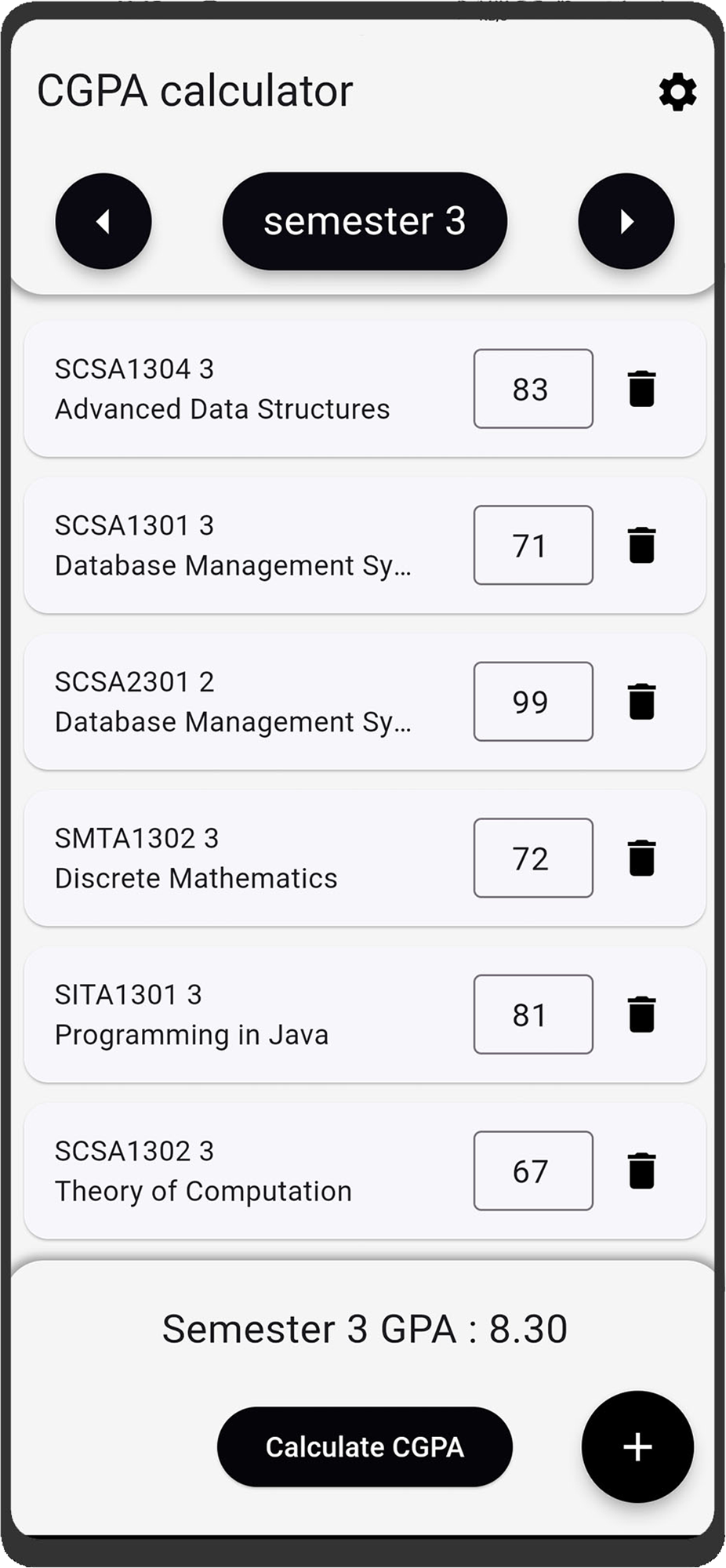Add a new course with the plus button

637,1446
